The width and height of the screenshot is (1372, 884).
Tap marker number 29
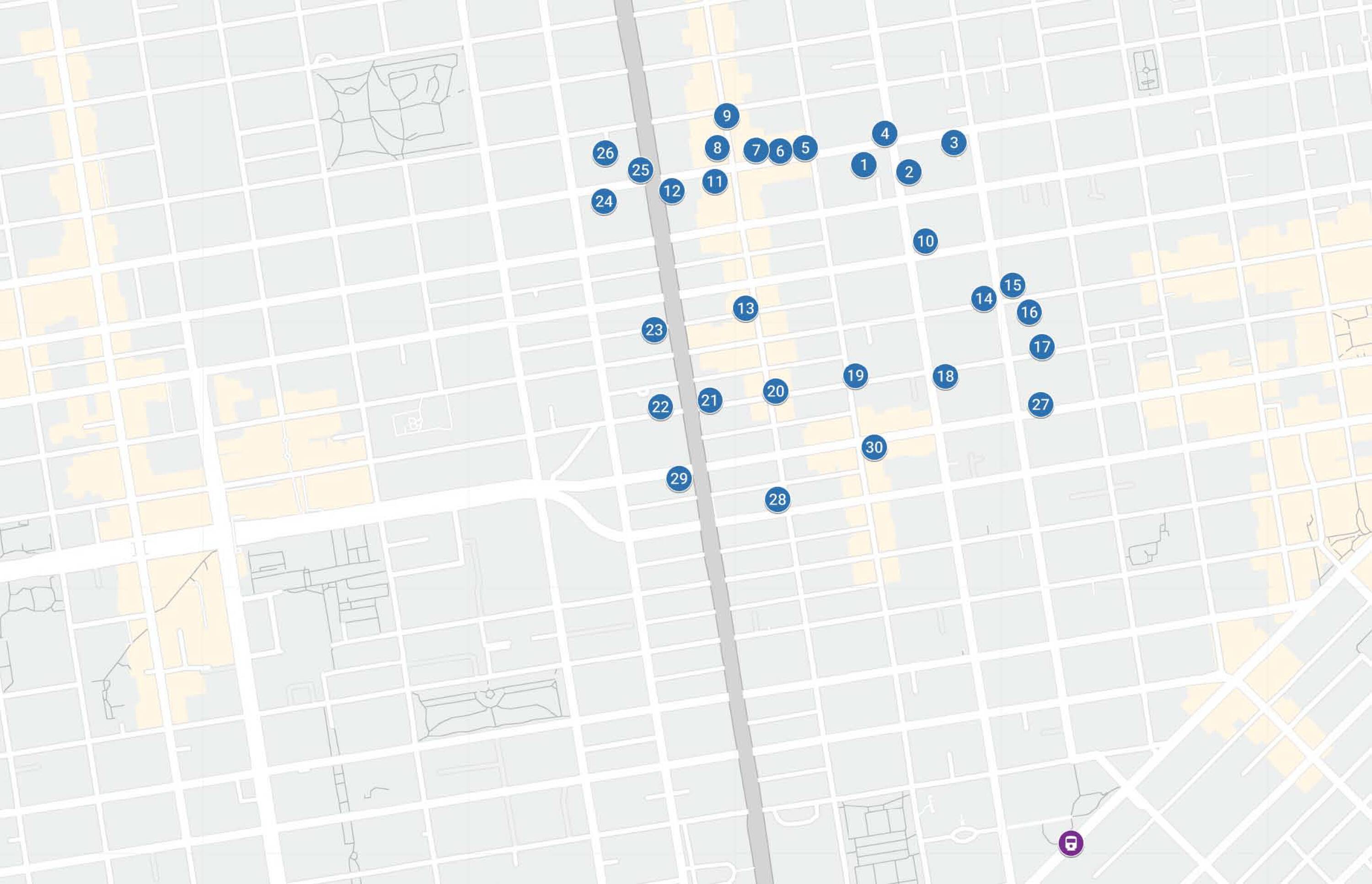679,479
